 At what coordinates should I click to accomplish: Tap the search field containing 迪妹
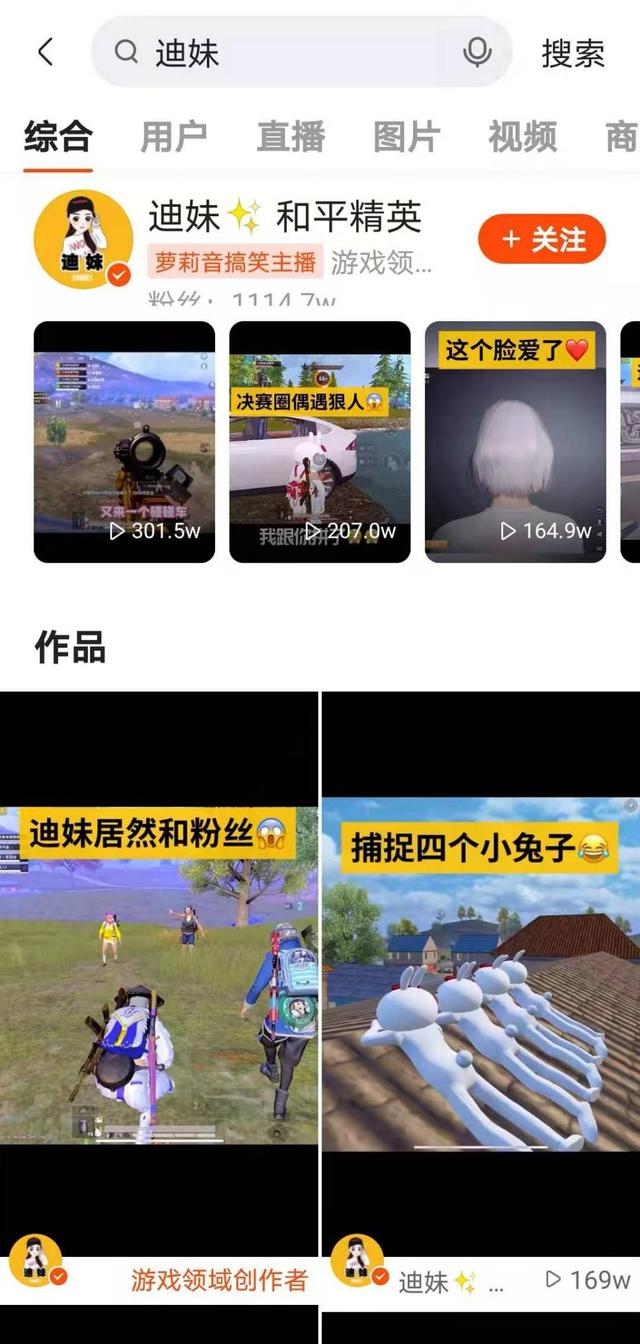(x=301, y=52)
